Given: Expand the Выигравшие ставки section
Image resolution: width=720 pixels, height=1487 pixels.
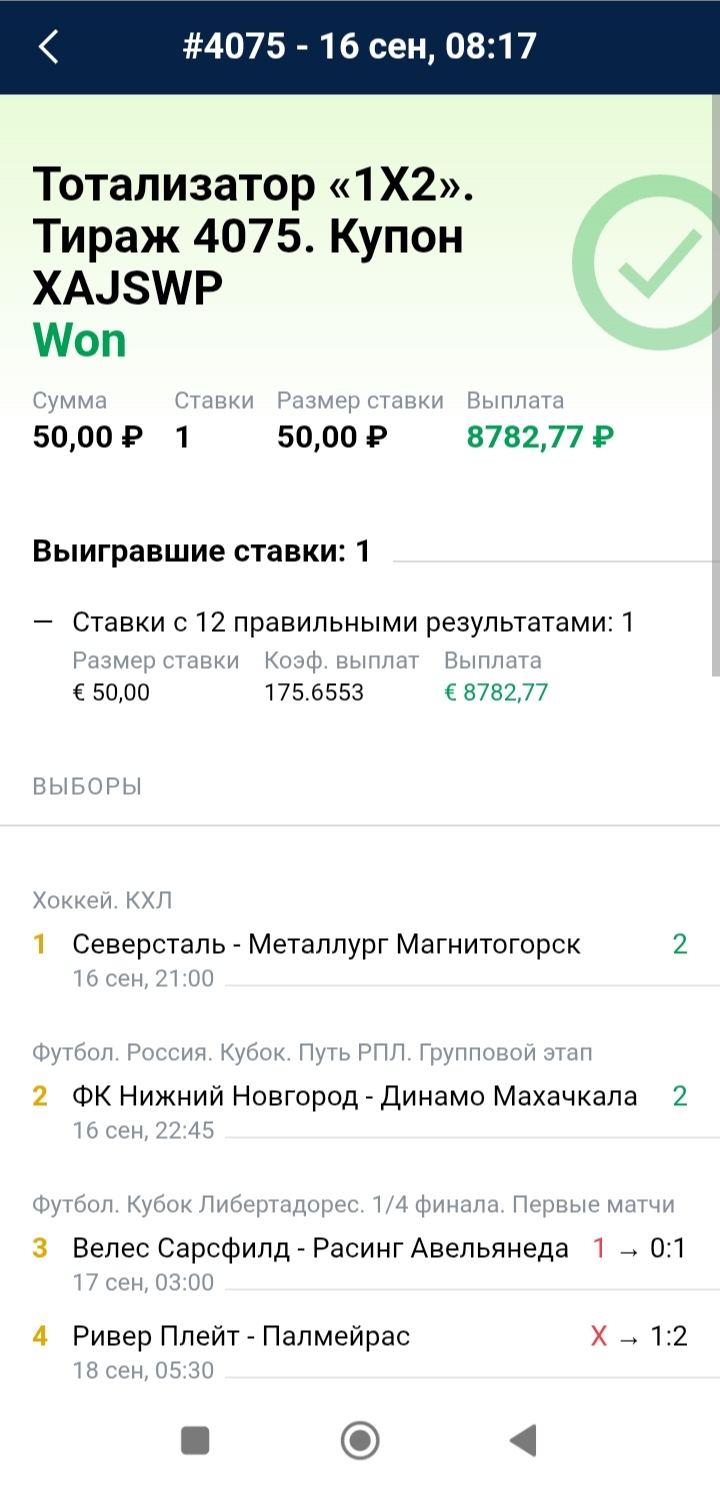Looking at the screenshot, I should point(200,550).
